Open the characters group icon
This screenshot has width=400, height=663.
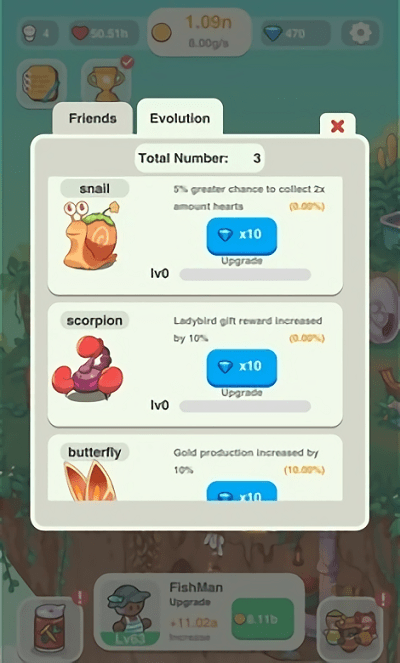350,626
